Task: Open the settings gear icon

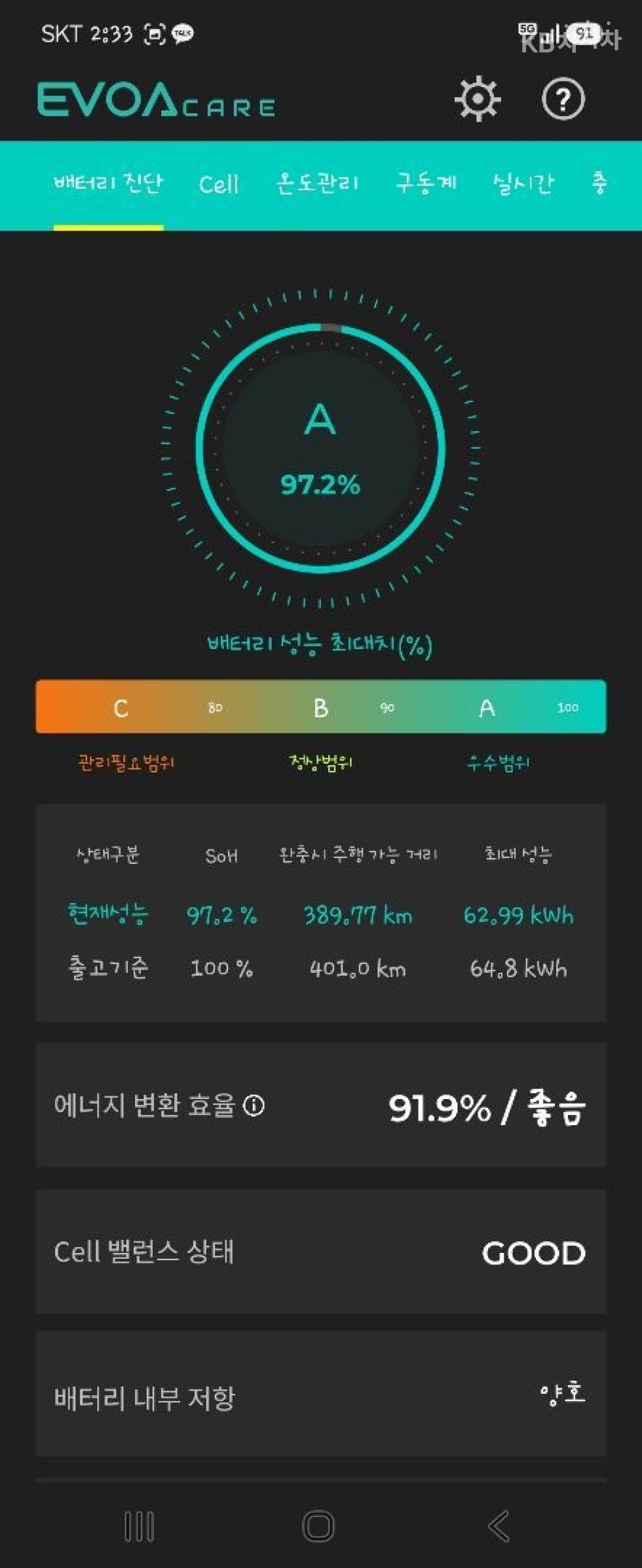Action: pos(478,99)
